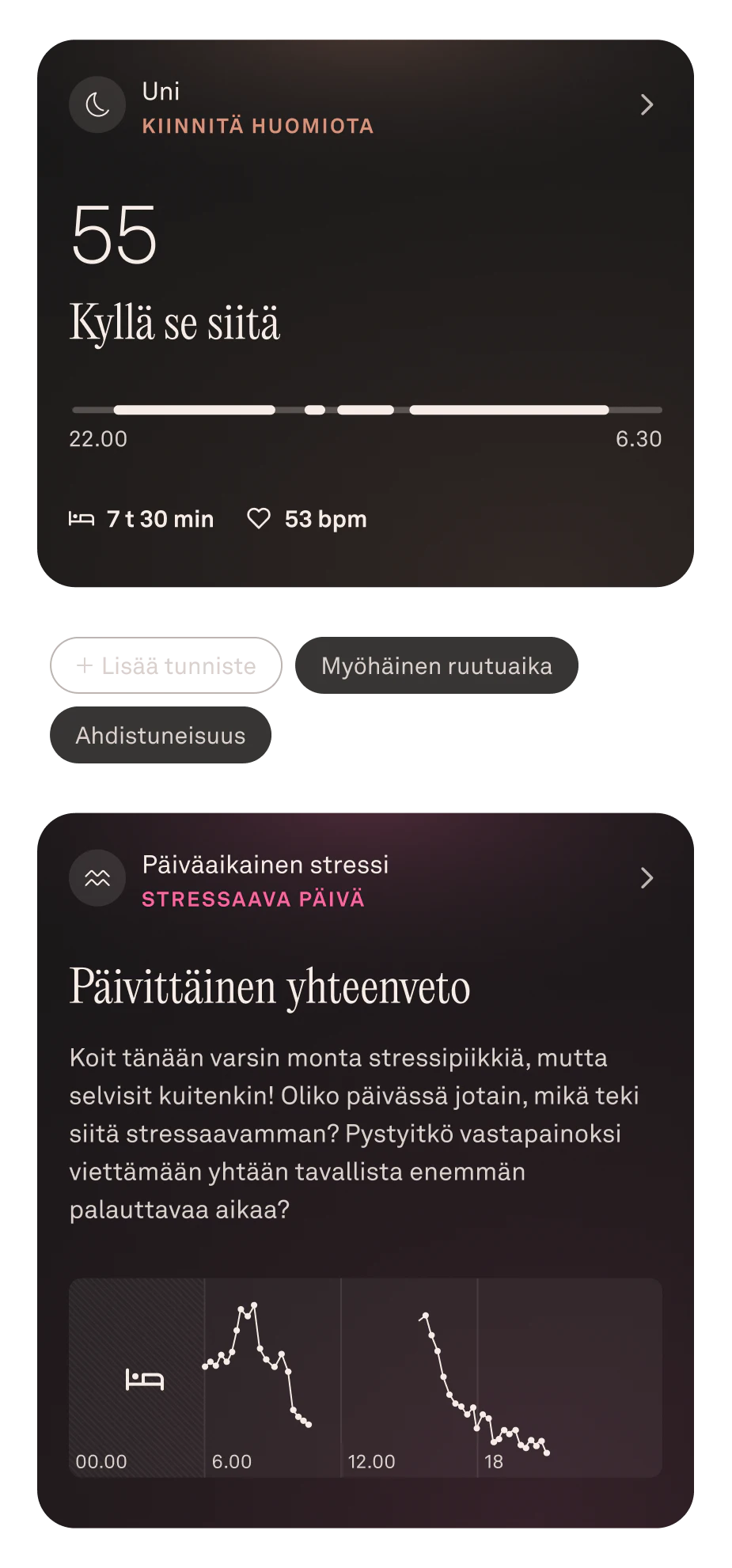732x1568 pixels.
Task: Click the bed icon next to 7 t 30 min
Action: click(x=83, y=518)
